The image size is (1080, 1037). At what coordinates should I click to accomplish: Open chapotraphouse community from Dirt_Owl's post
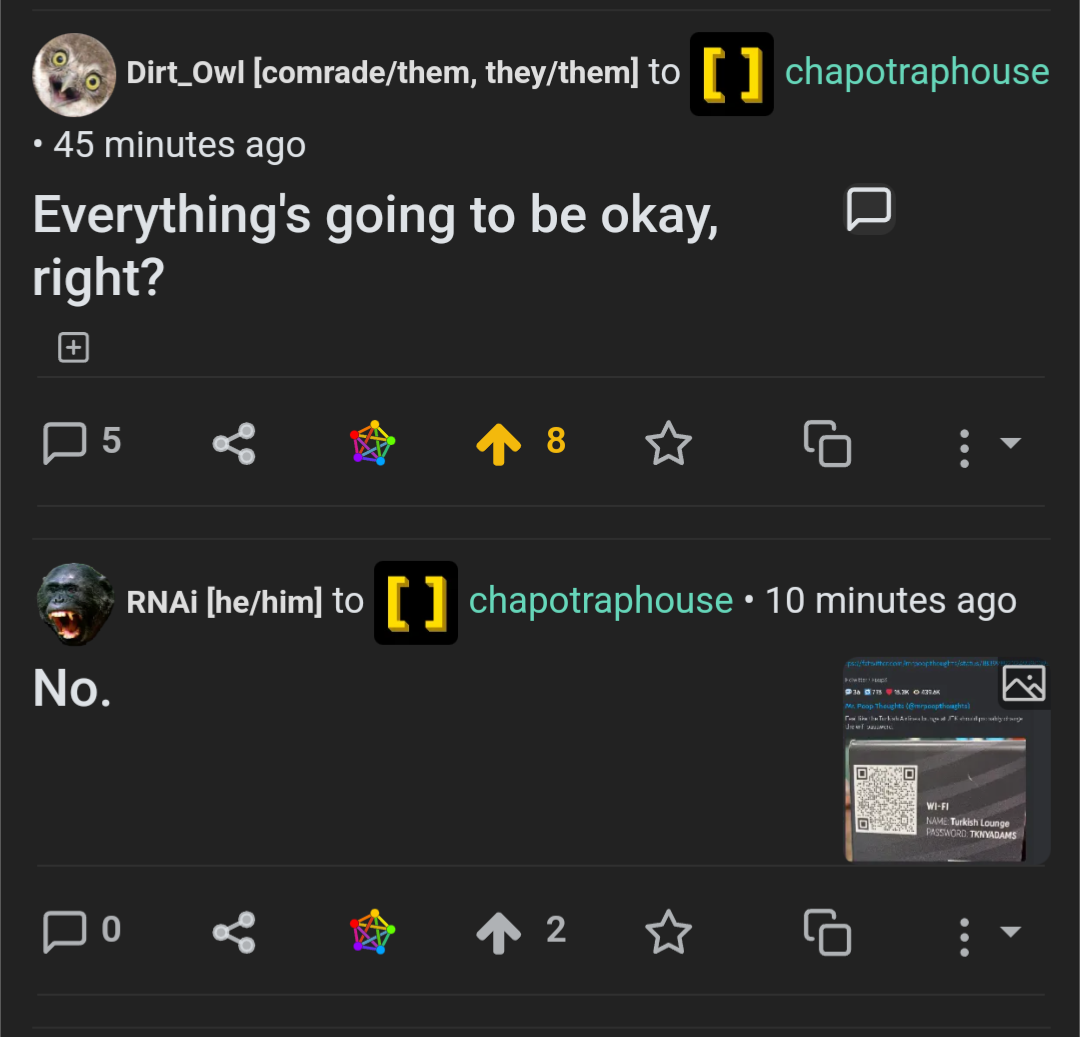click(916, 72)
